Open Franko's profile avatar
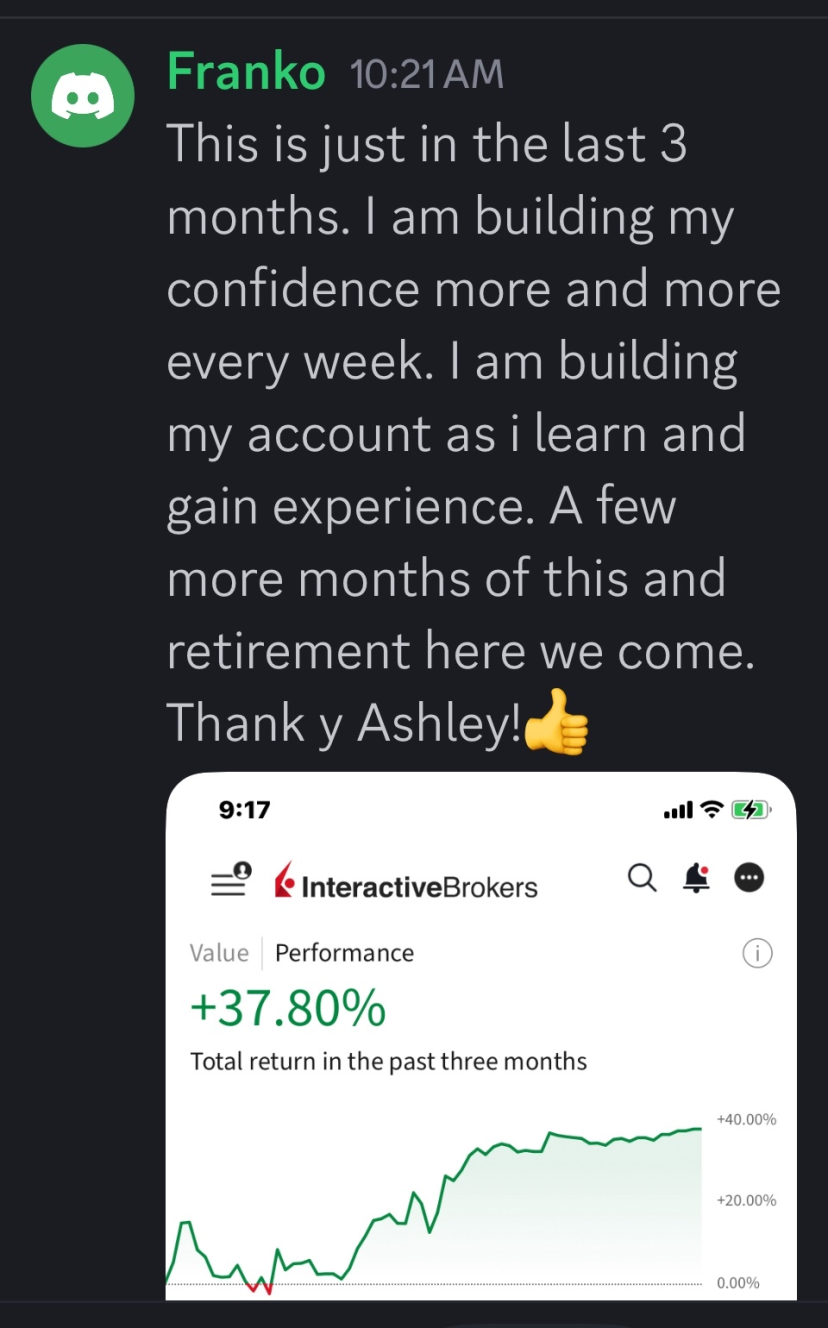 tap(83, 95)
